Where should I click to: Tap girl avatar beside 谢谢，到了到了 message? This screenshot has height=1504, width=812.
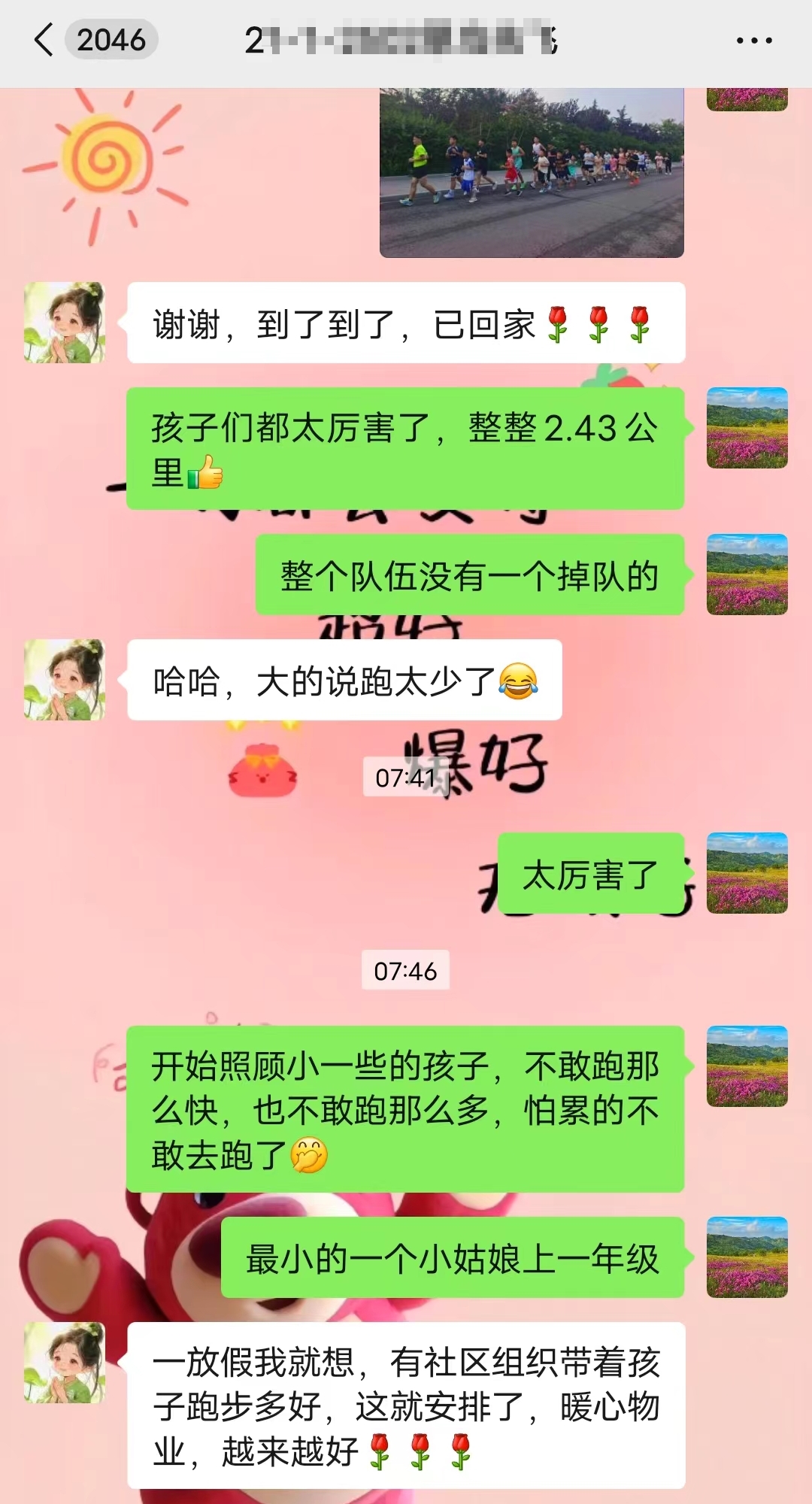(65, 323)
